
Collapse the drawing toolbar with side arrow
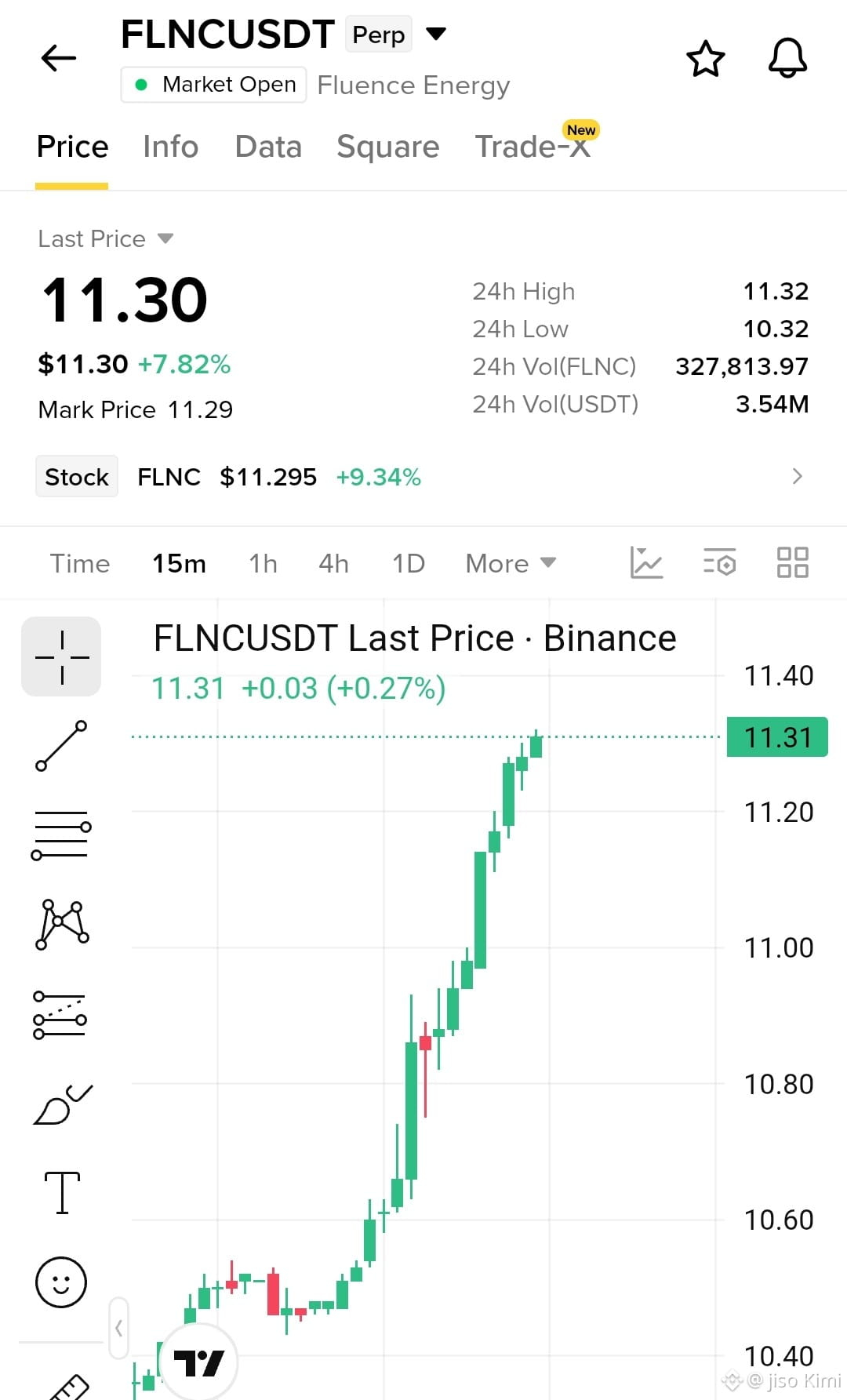(x=118, y=1328)
